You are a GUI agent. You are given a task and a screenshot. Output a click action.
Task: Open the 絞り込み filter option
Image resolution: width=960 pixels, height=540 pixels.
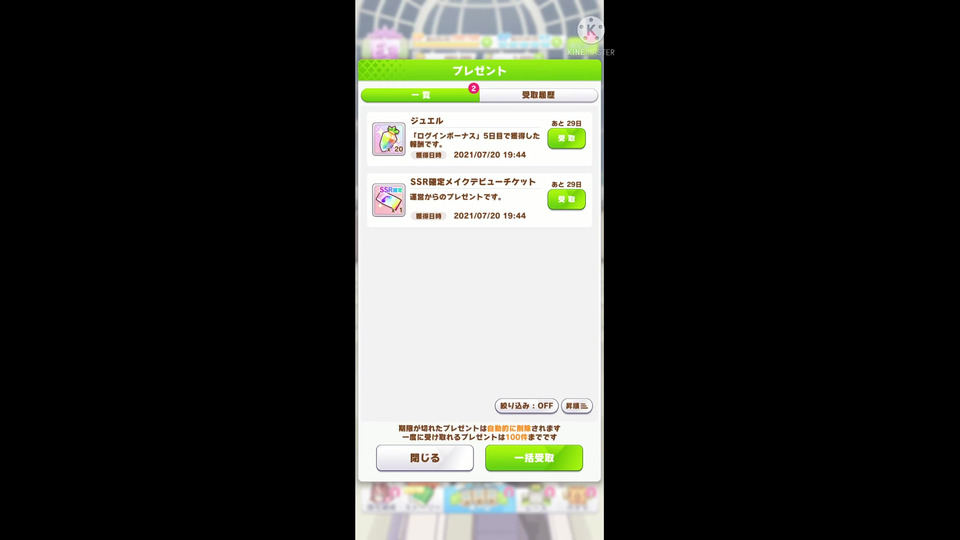526,406
